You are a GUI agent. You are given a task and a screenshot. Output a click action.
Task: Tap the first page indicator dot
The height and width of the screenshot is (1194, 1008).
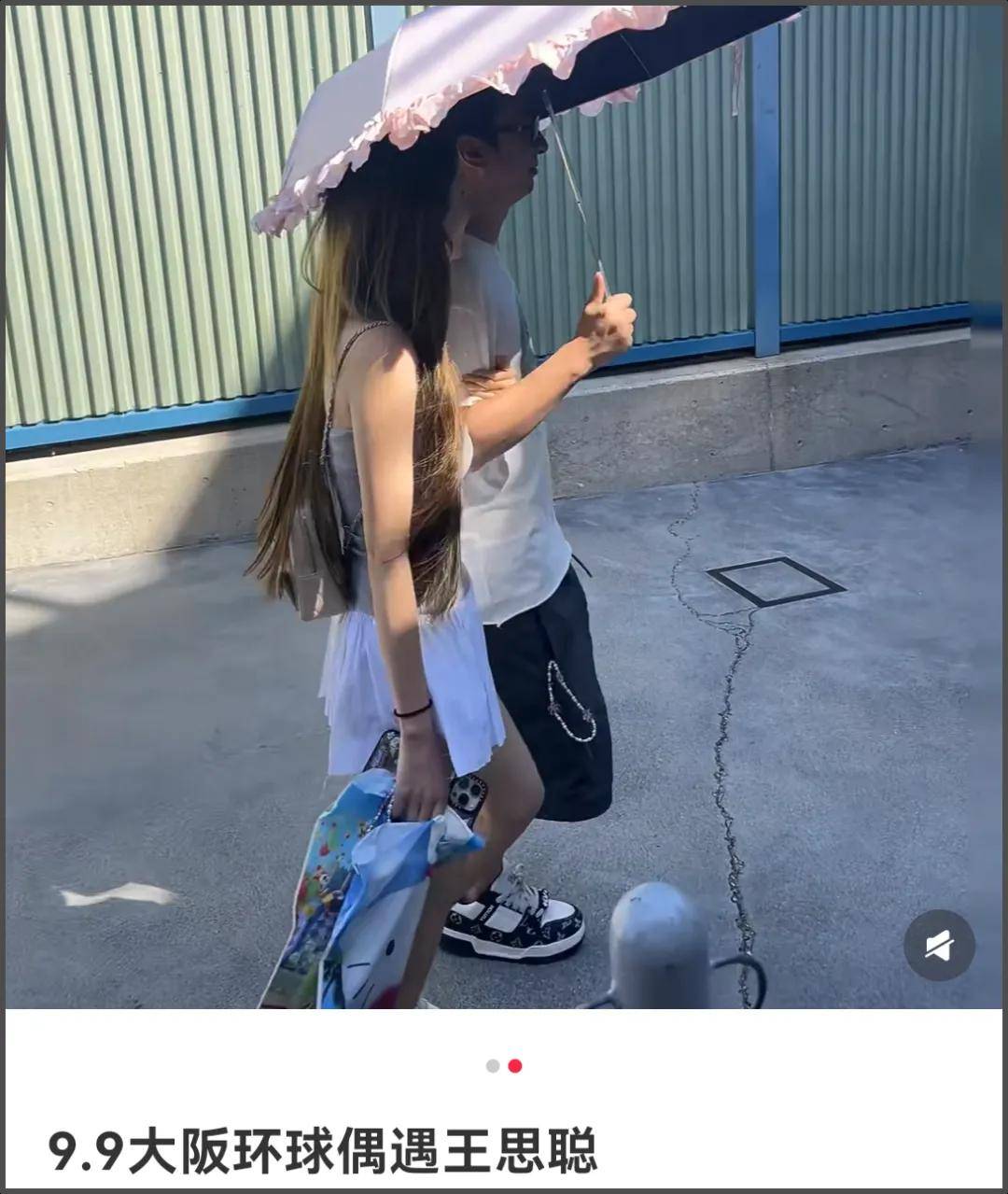click(493, 1066)
